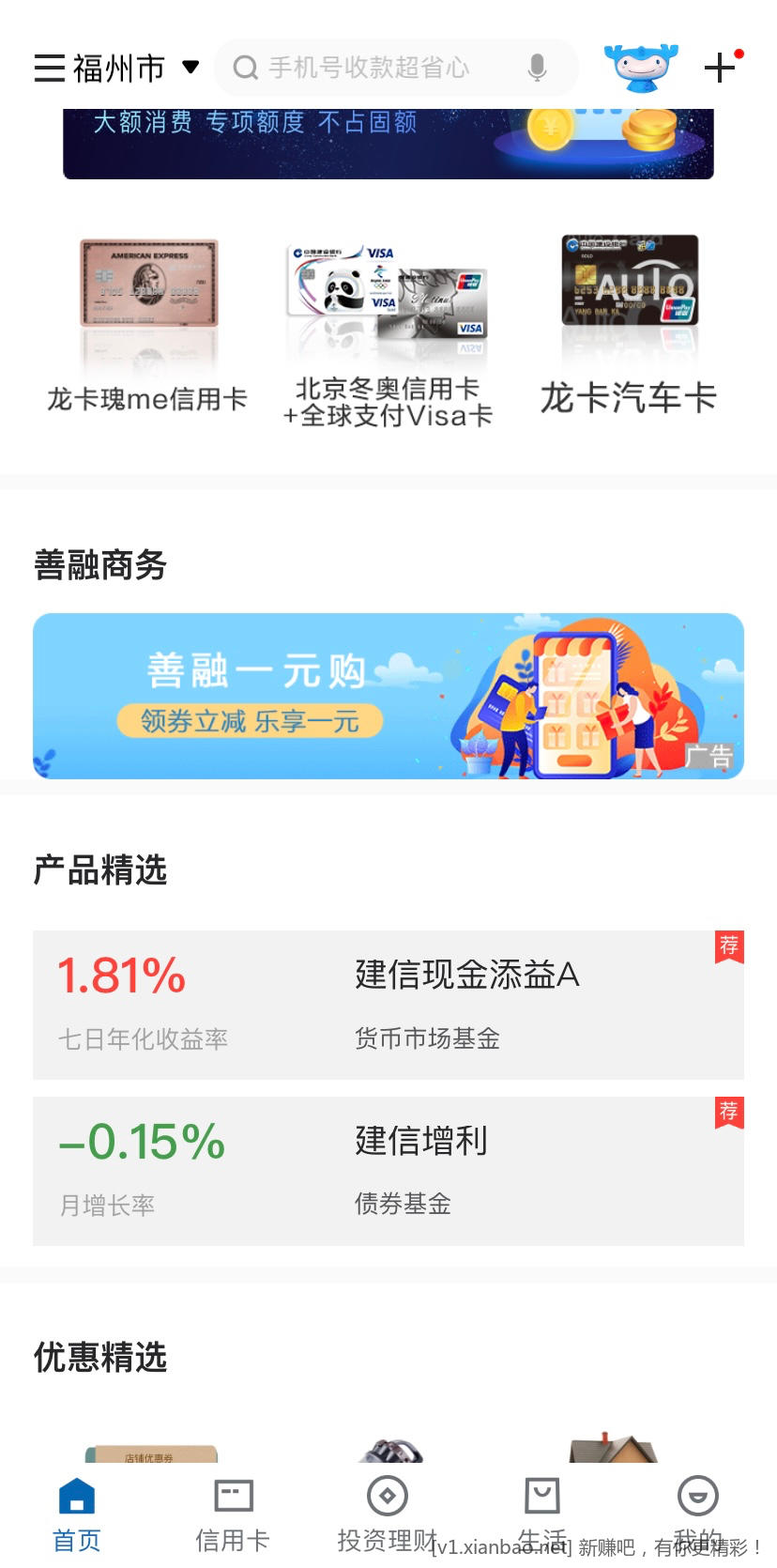Open the 善融一元购 banner
777x1568 pixels.
[388, 696]
